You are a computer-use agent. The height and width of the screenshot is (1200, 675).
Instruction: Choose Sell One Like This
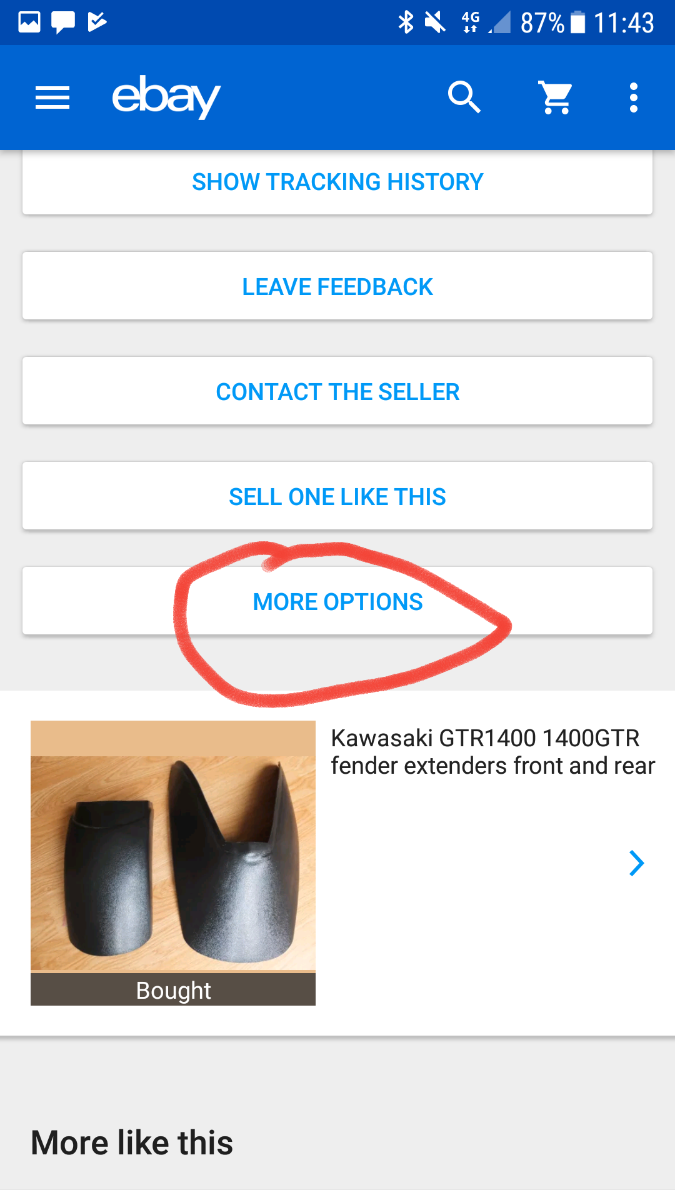point(337,497)
